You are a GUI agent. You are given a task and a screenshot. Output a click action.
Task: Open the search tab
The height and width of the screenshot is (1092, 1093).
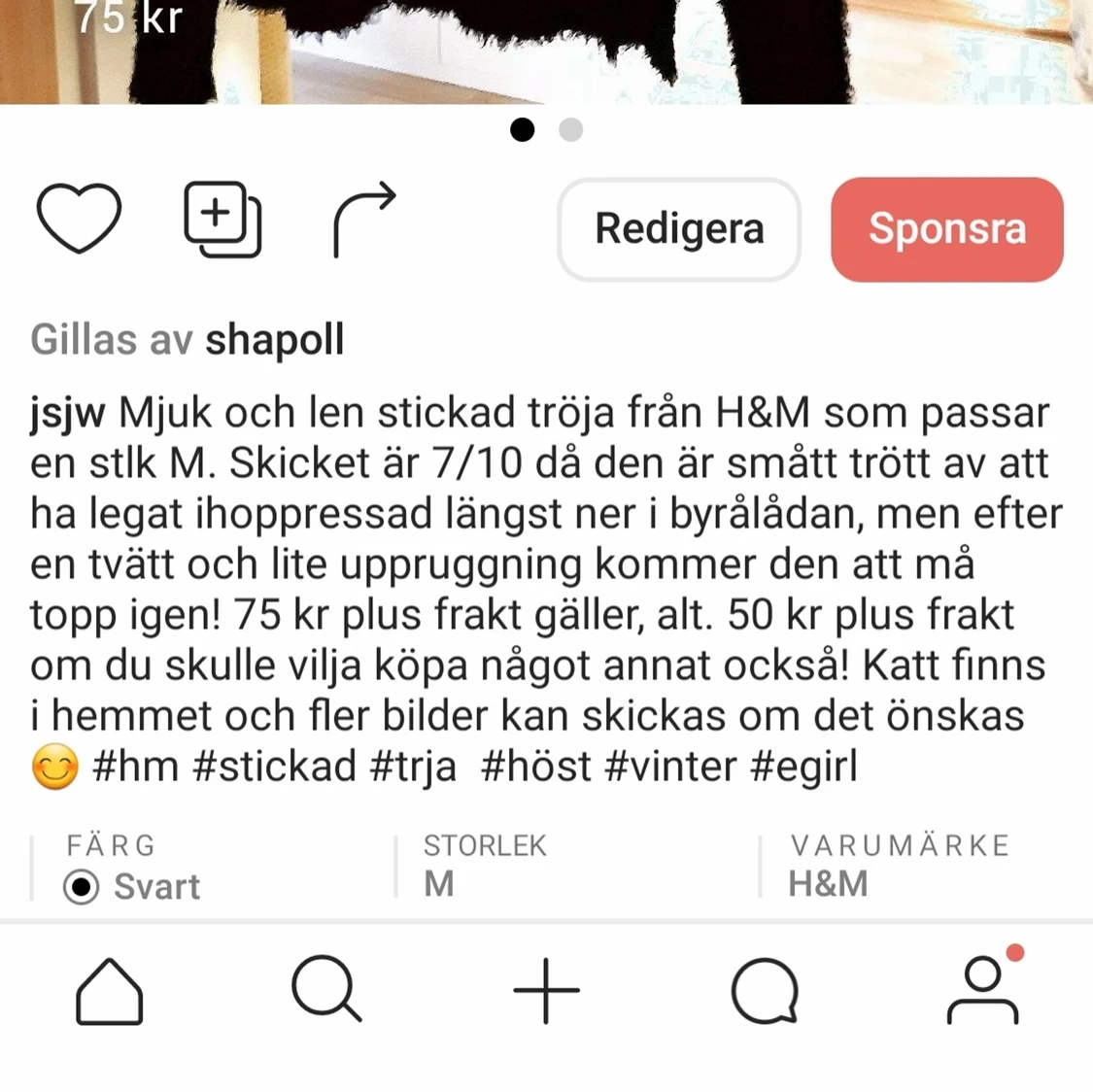click(327, 990)
